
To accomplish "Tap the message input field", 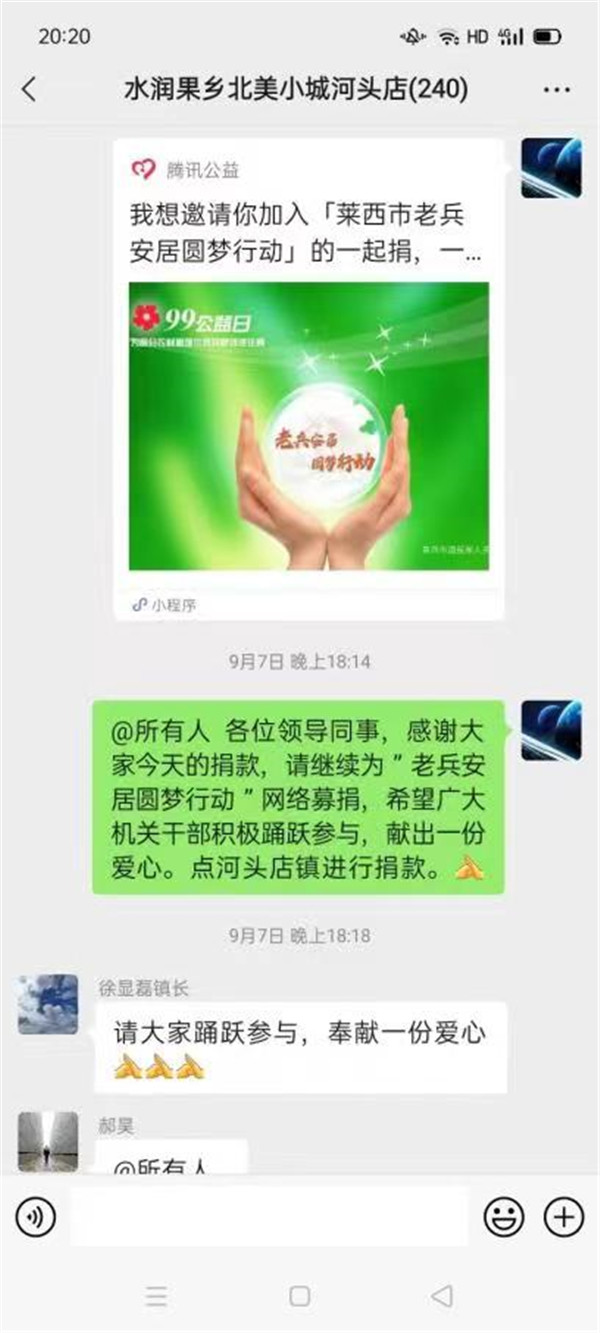I will click(268, 1217).
